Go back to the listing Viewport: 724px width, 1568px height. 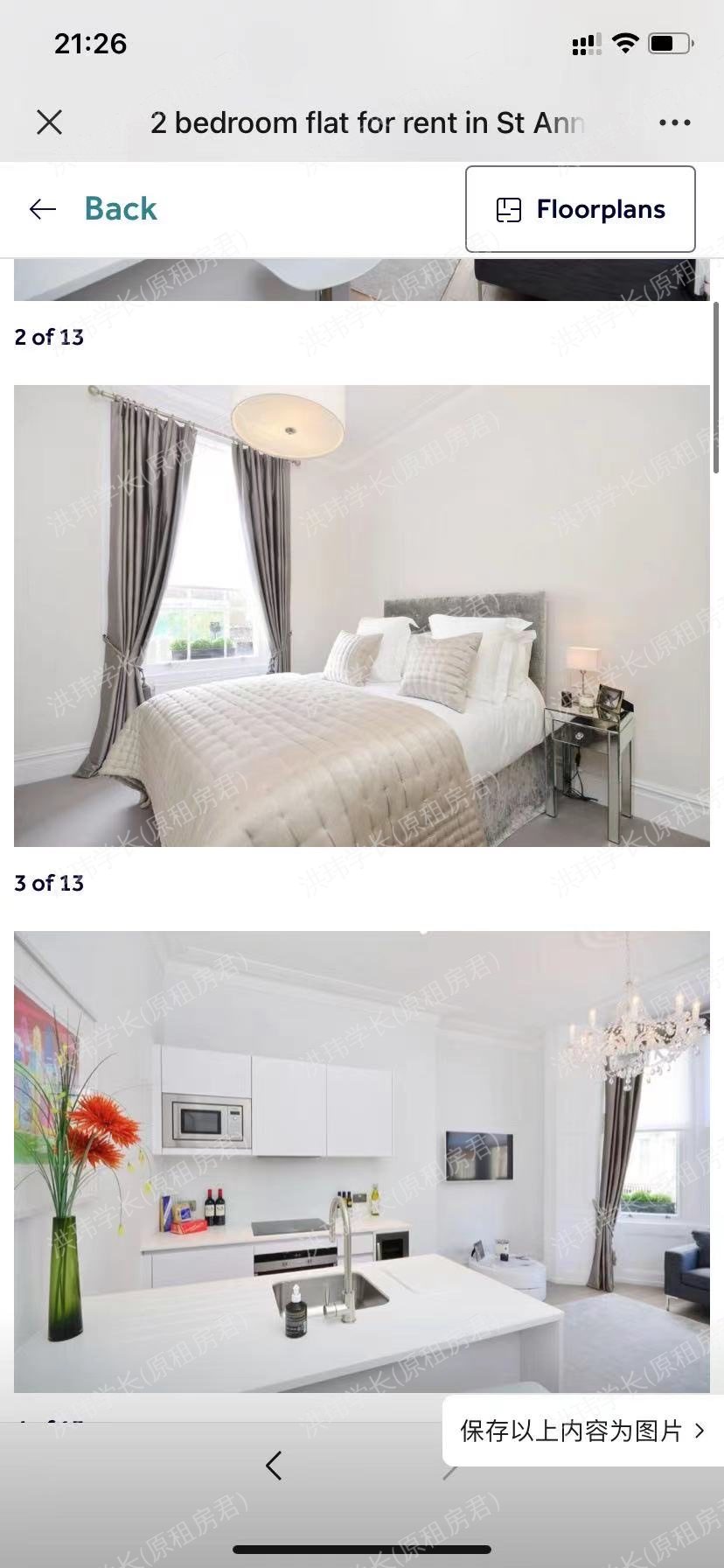point(94,209)
